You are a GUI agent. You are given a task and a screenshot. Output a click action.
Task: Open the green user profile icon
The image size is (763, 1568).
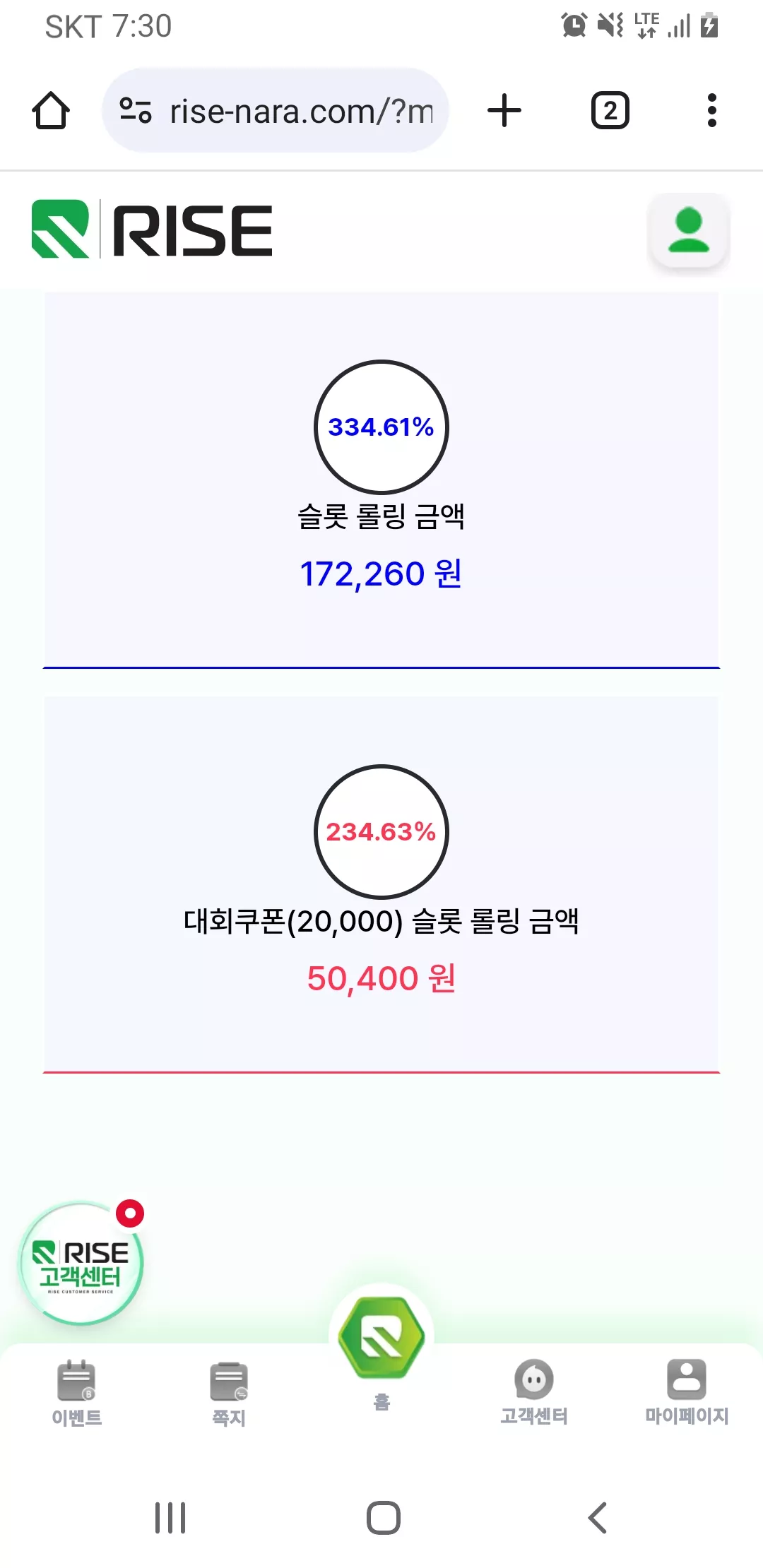pyautogui.click(x=689, y=230)
